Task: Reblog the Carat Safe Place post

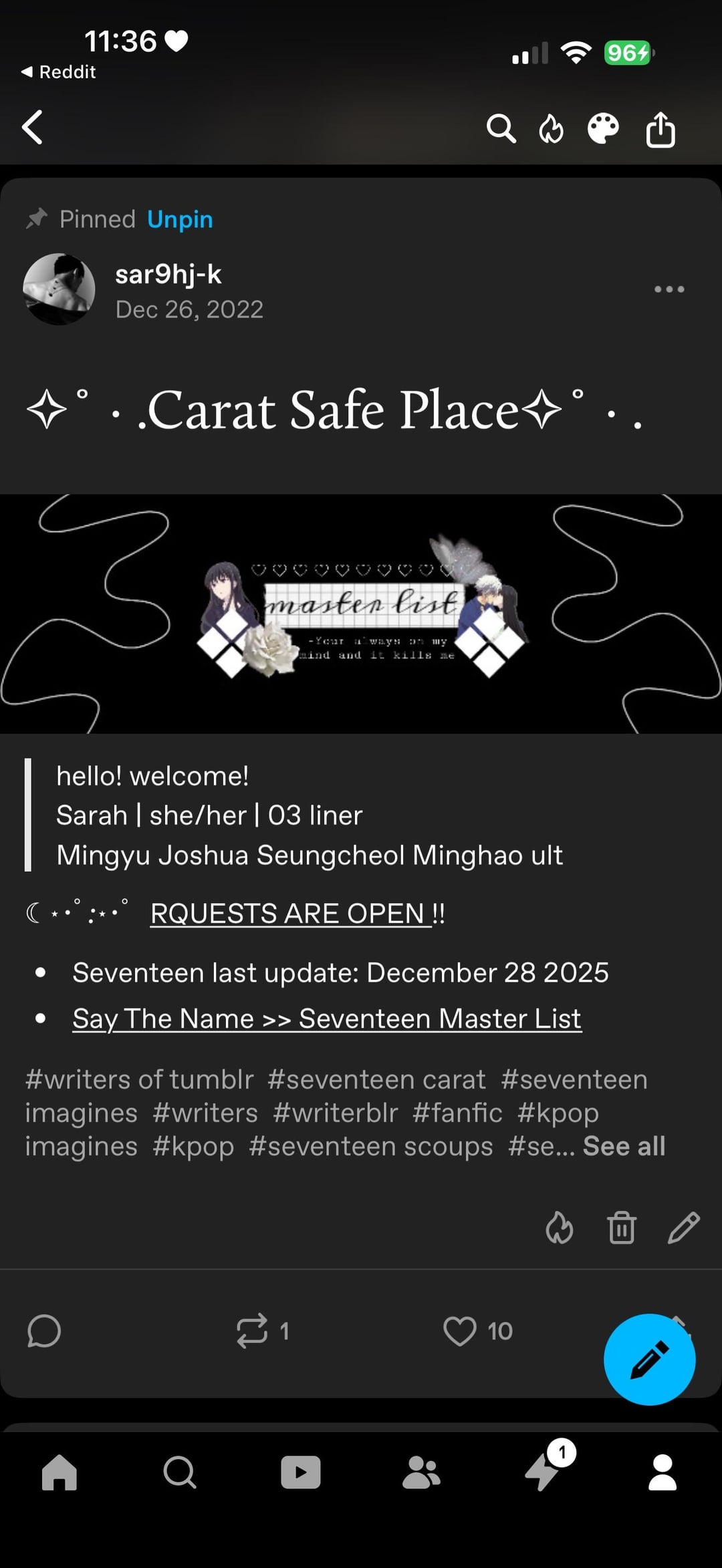Action: coord(253,1331)
